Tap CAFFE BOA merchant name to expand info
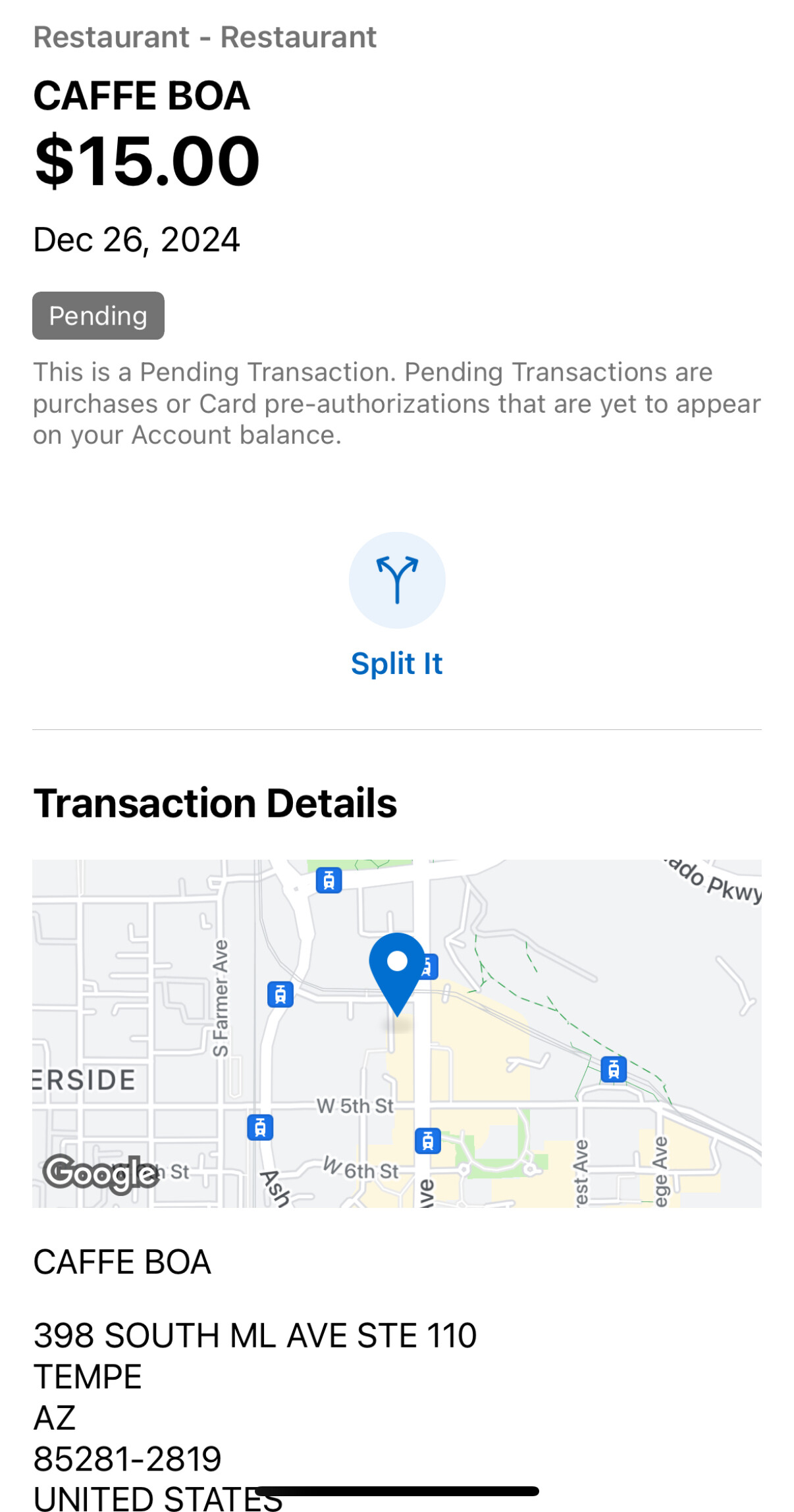The width and height of the screenshot is (794, 1512). click(142, 95)
